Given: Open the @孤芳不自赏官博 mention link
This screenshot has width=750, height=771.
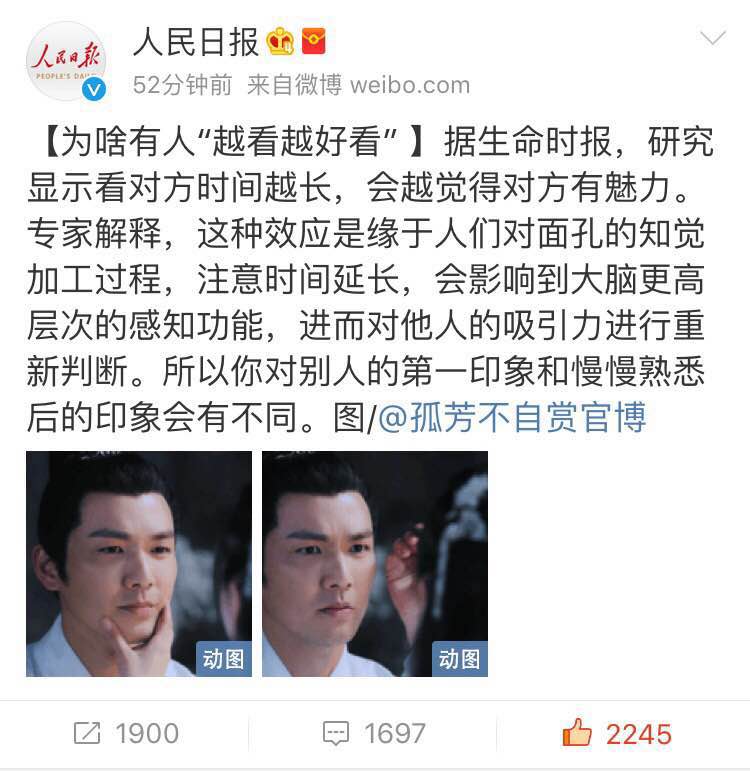Looking at the screenshot, I should coord(512,418).
